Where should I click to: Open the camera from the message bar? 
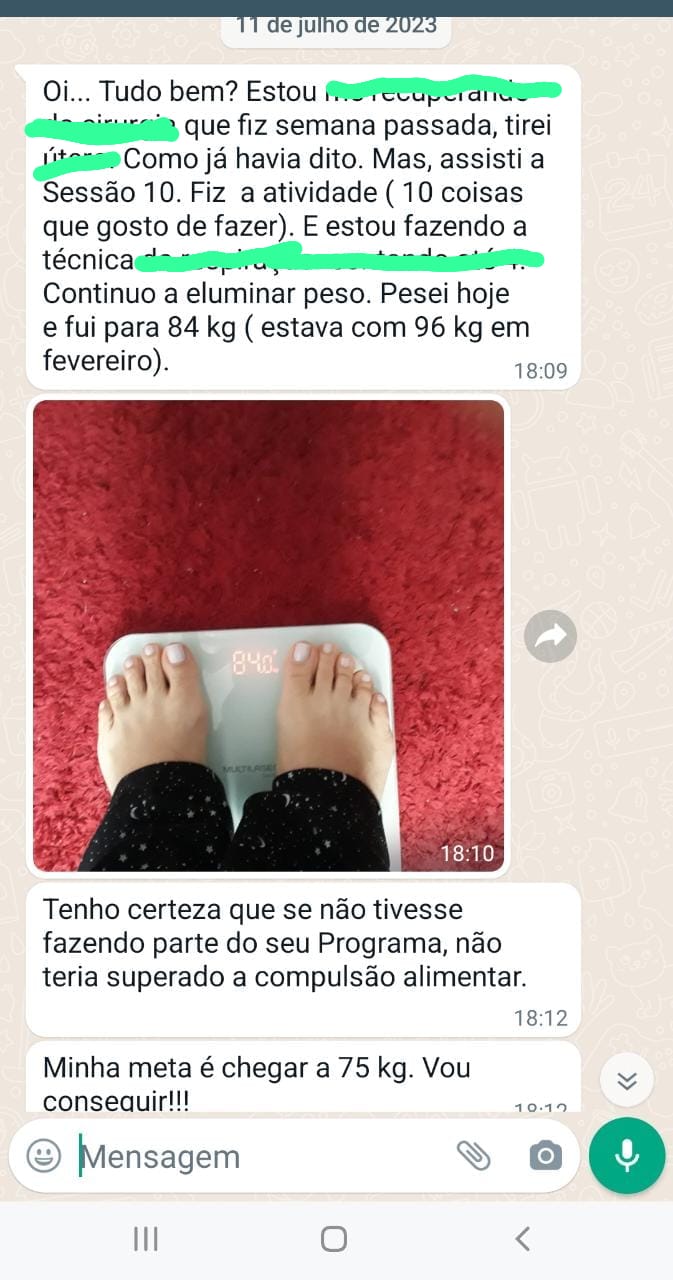(545, 1156)
